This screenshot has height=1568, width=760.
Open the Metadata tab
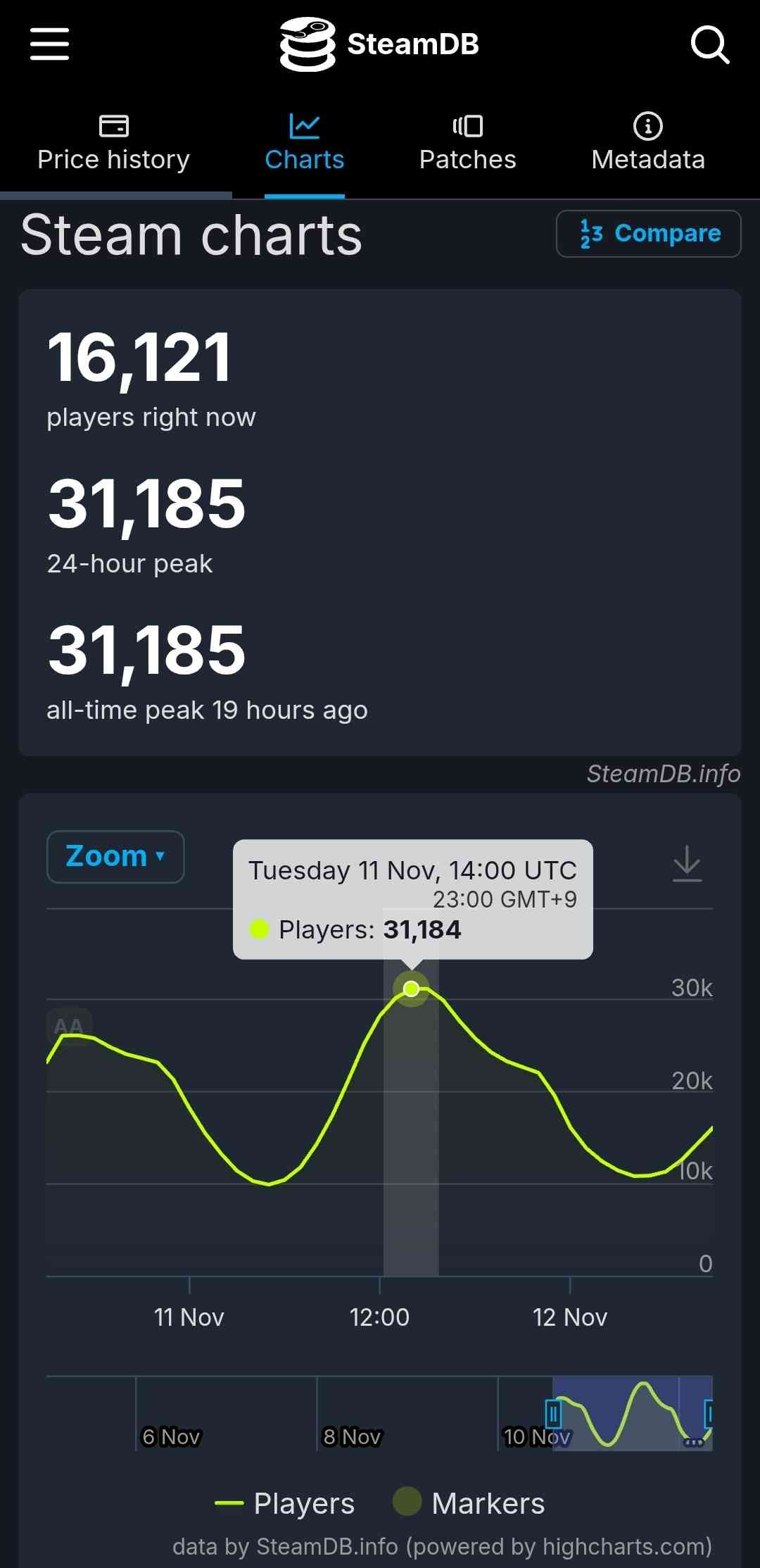(647, 144)
